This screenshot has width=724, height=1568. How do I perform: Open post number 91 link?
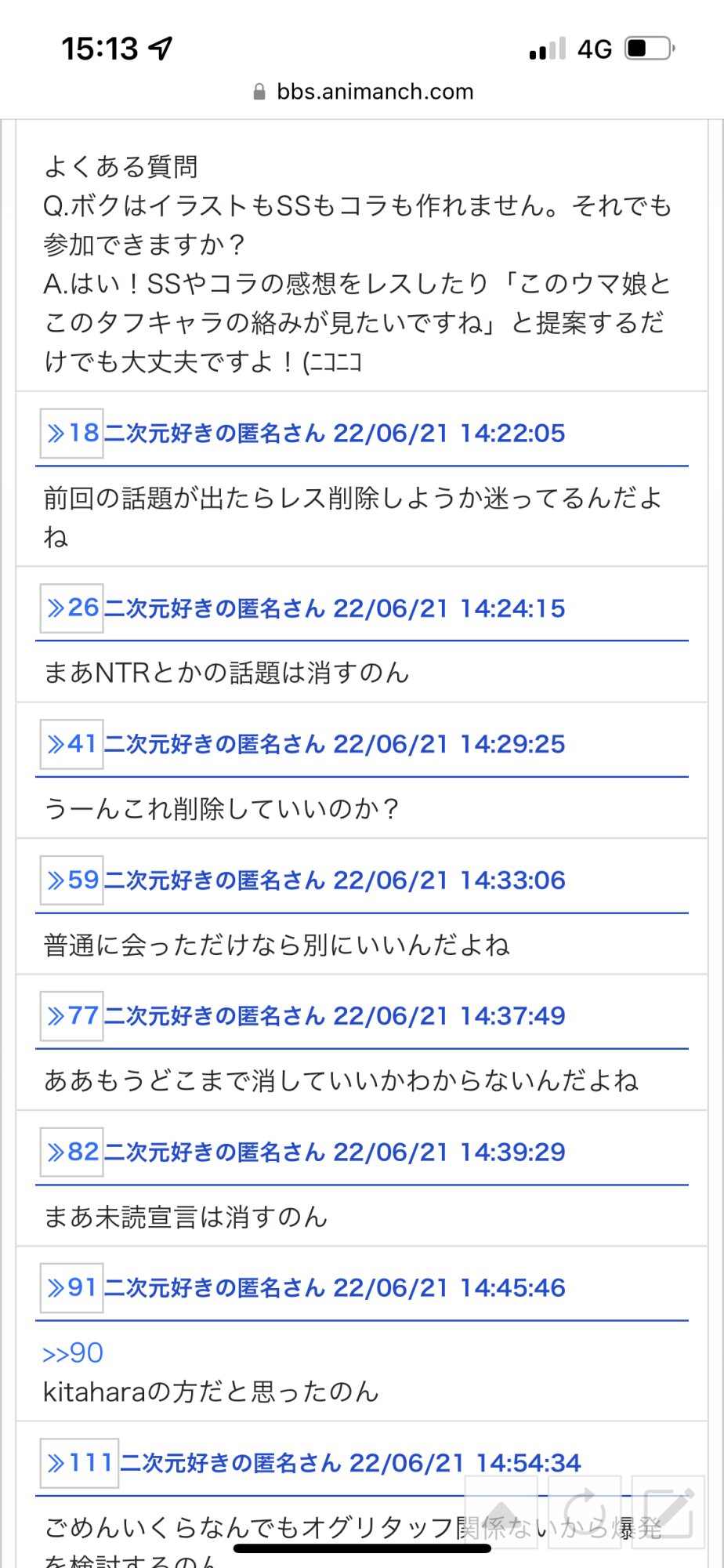coord(72,1288)
